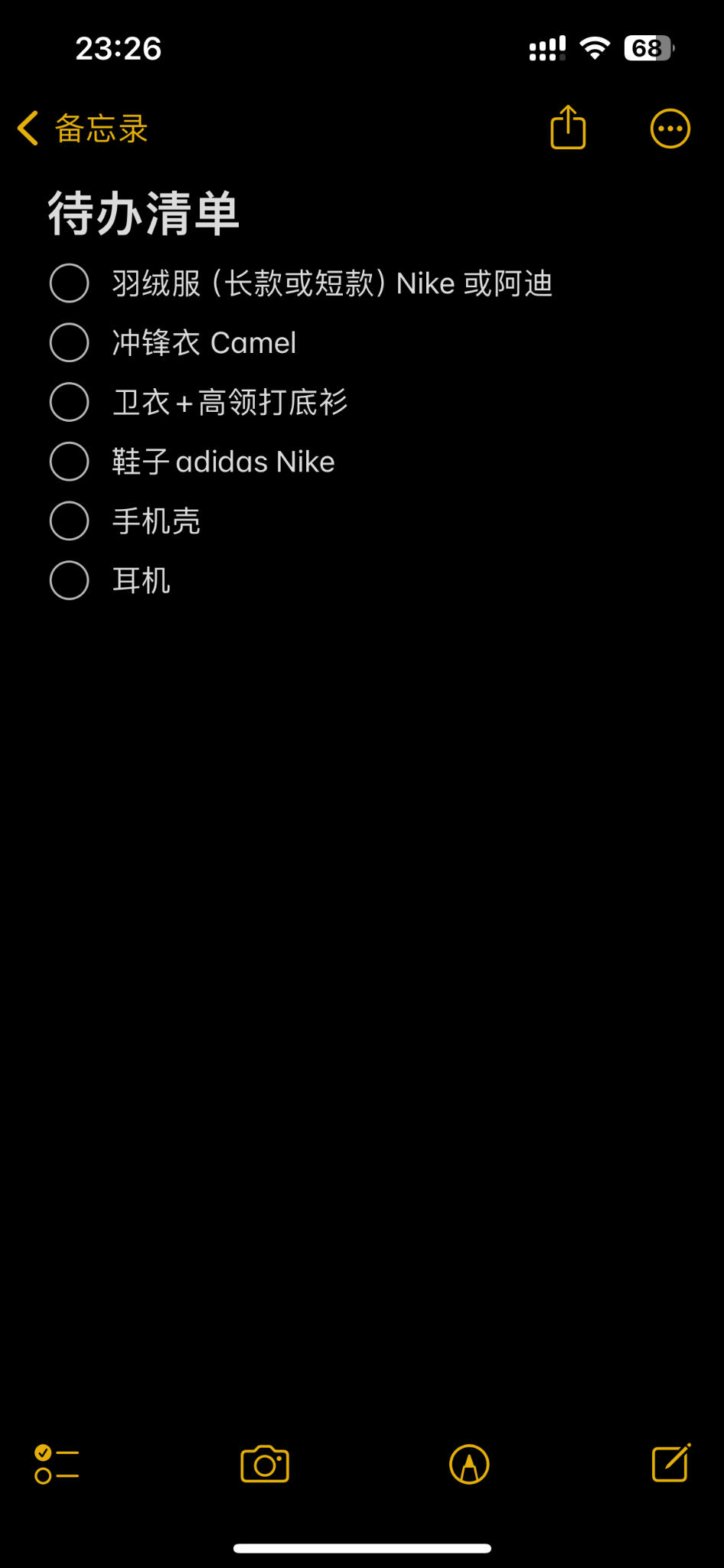
Task: Tap the checklist formatting tool
Action: tap(57, 1464)
